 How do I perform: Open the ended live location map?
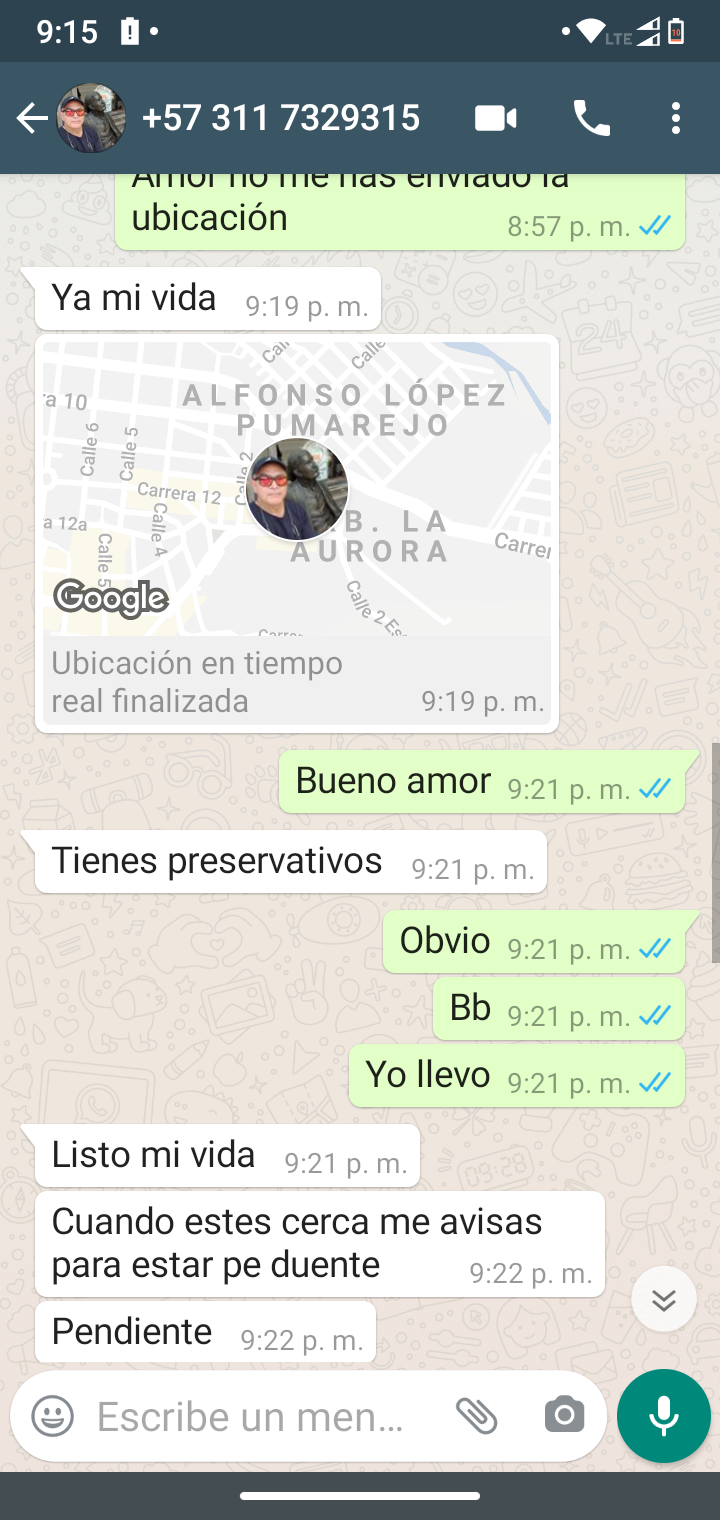pos(296,490)
